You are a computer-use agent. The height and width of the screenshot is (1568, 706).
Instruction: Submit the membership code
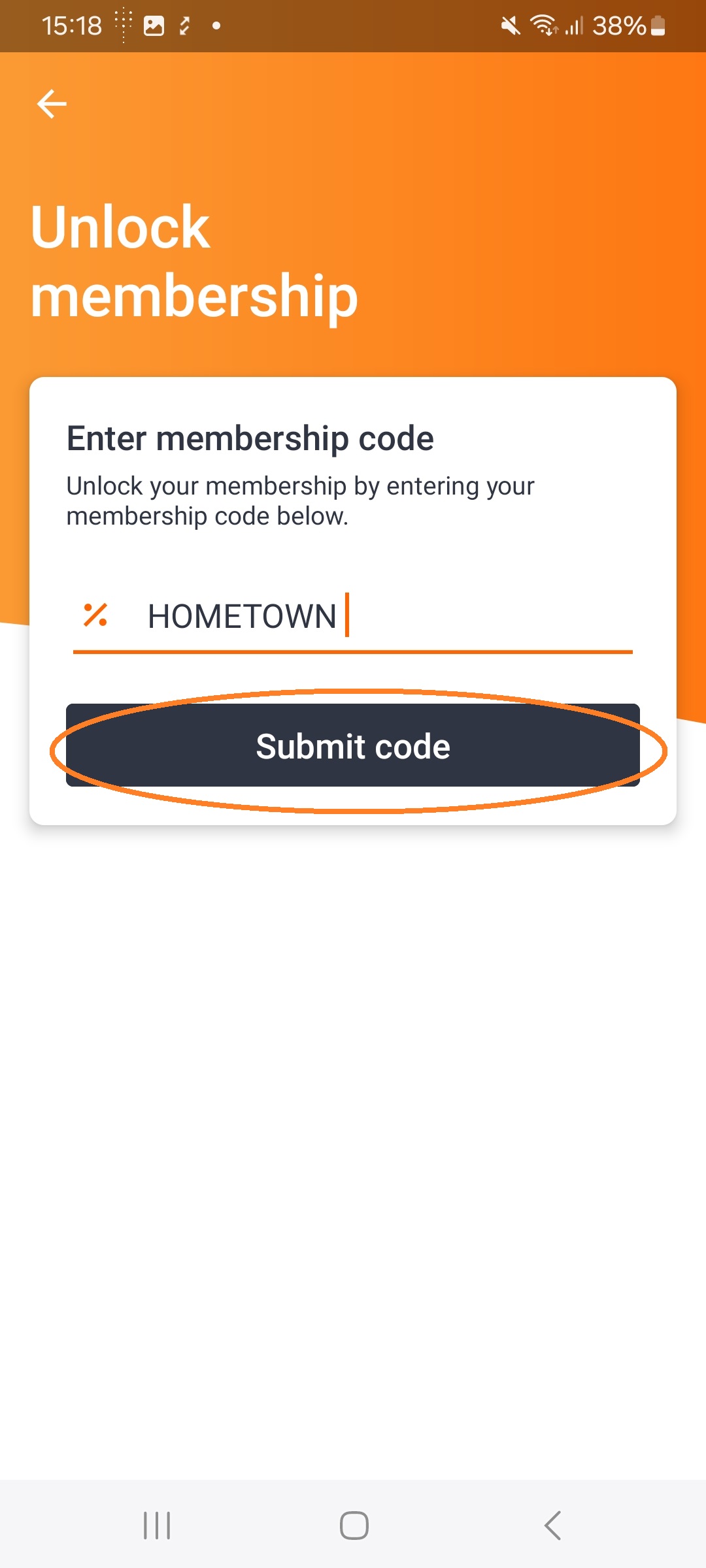[x=353, y=745]
